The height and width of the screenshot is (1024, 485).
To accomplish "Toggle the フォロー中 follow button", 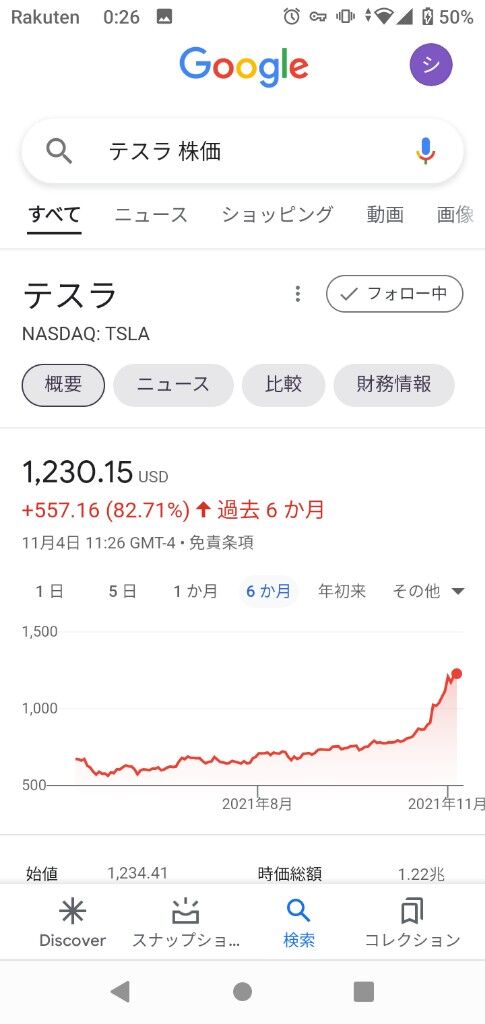I will pos(395,294).
